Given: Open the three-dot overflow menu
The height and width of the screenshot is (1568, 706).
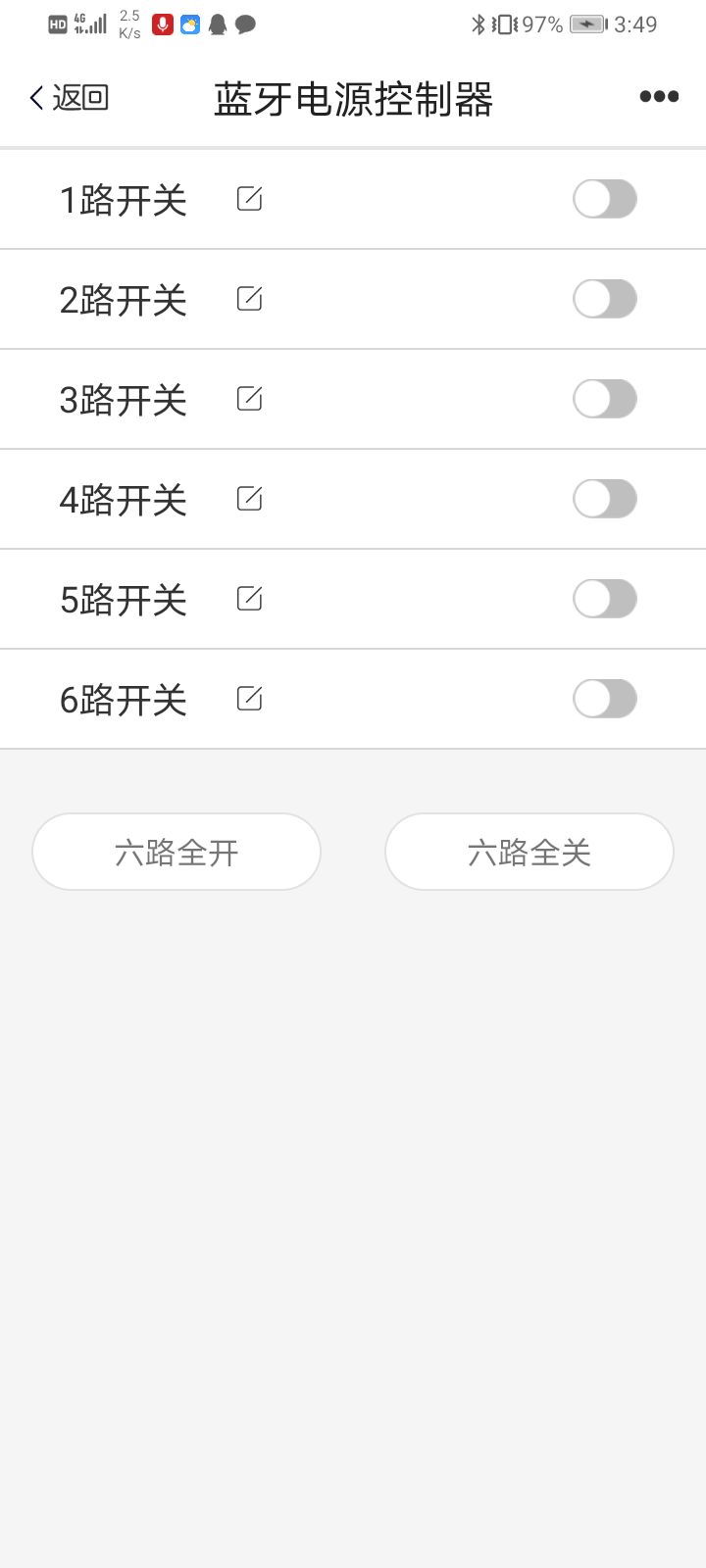Looking at the screenshot, I should pos(659,96).
